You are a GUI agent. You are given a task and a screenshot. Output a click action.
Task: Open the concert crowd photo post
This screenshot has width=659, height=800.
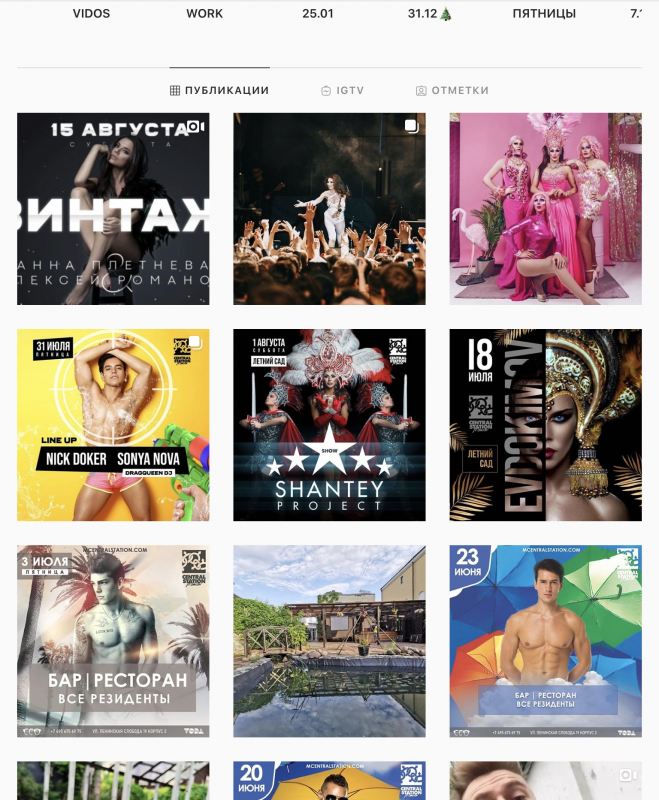tap(329, 208)
